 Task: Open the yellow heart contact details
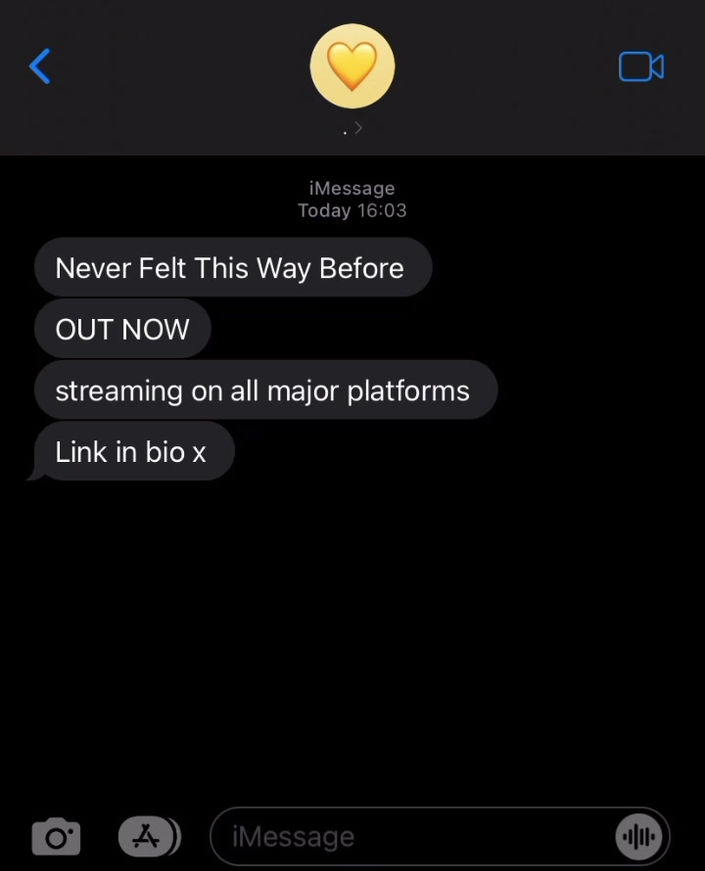pyautogui.click(x=352, y=68)
